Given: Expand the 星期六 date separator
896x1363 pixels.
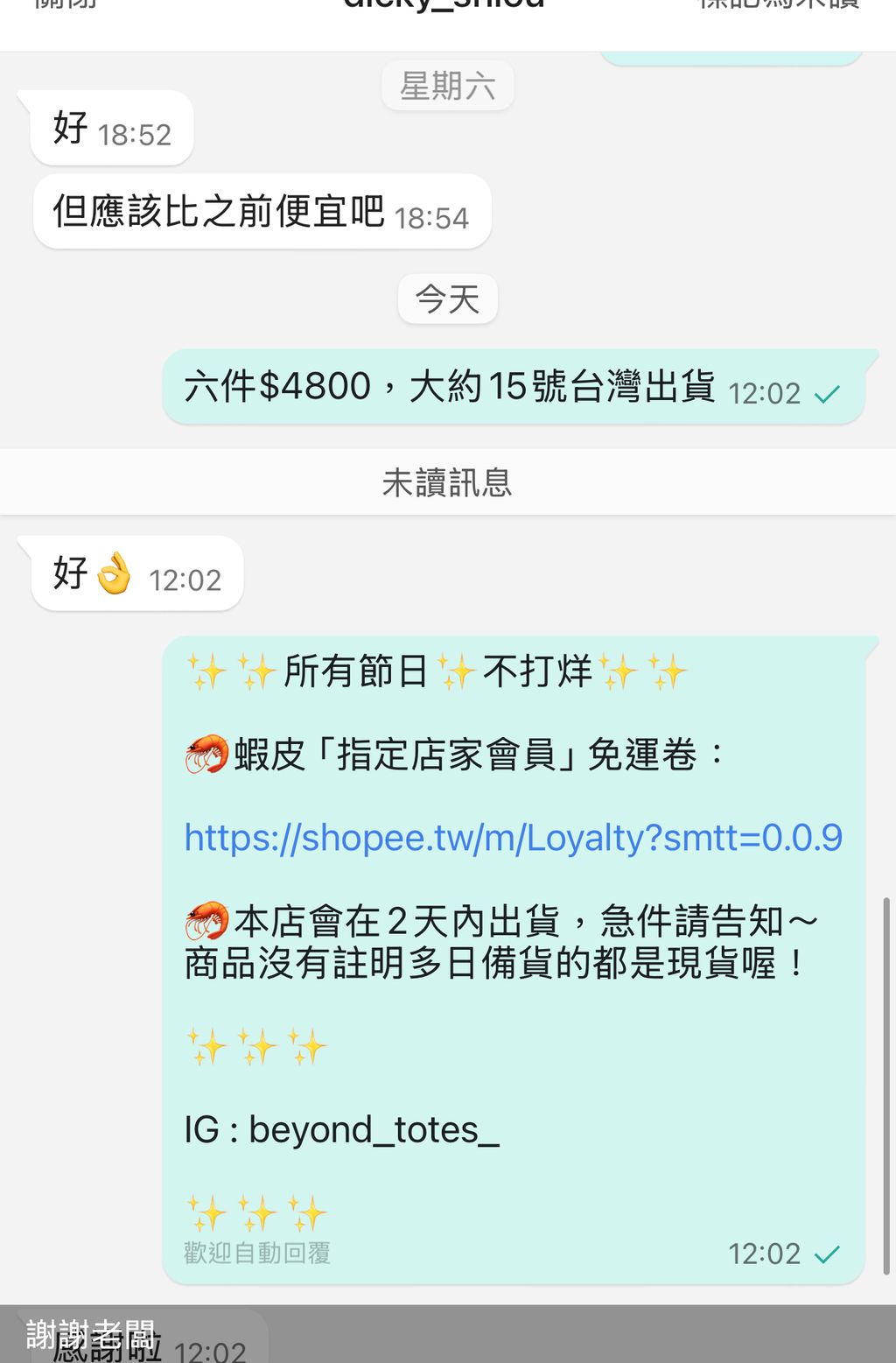Looking at the screenshot, I should point(447,84).
